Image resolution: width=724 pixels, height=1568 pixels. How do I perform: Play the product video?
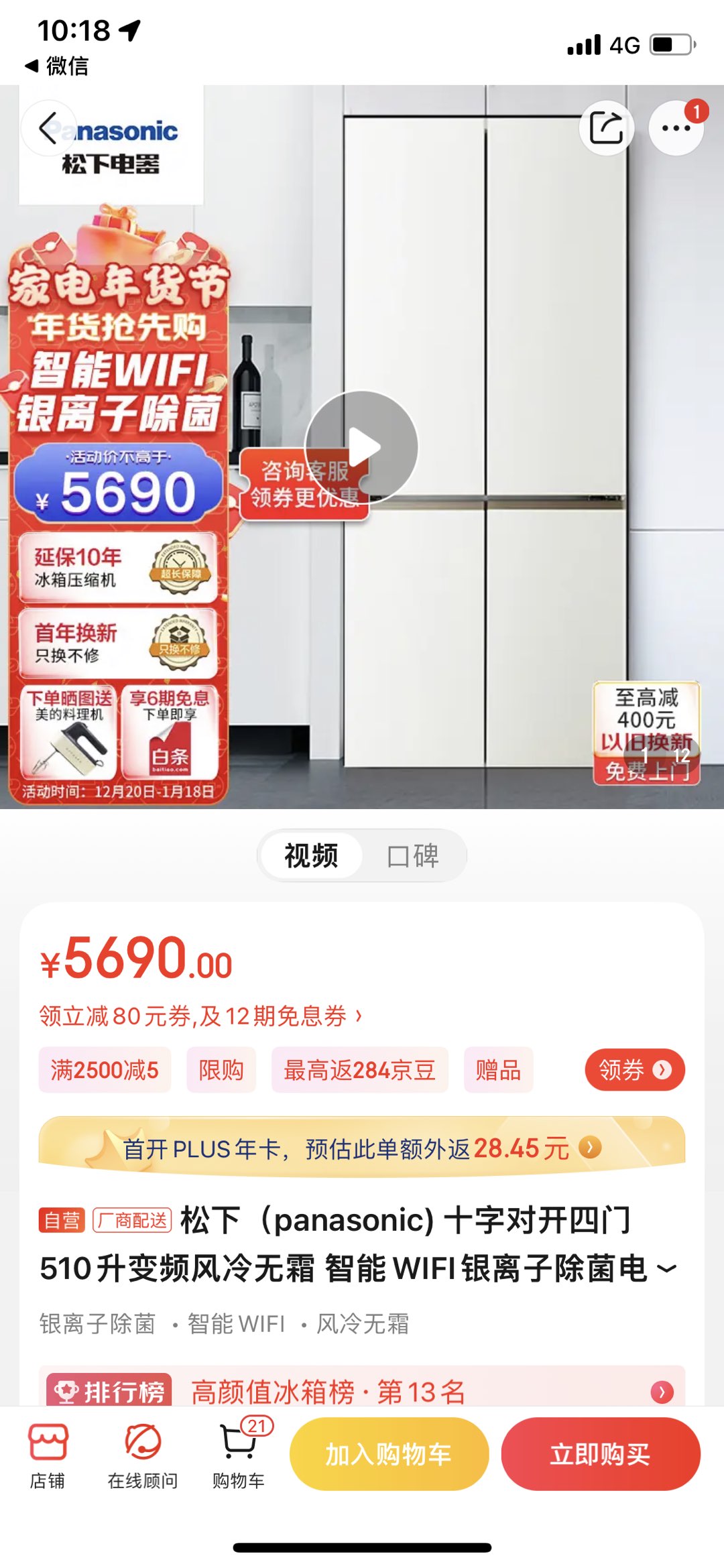[x=362, y=447]
